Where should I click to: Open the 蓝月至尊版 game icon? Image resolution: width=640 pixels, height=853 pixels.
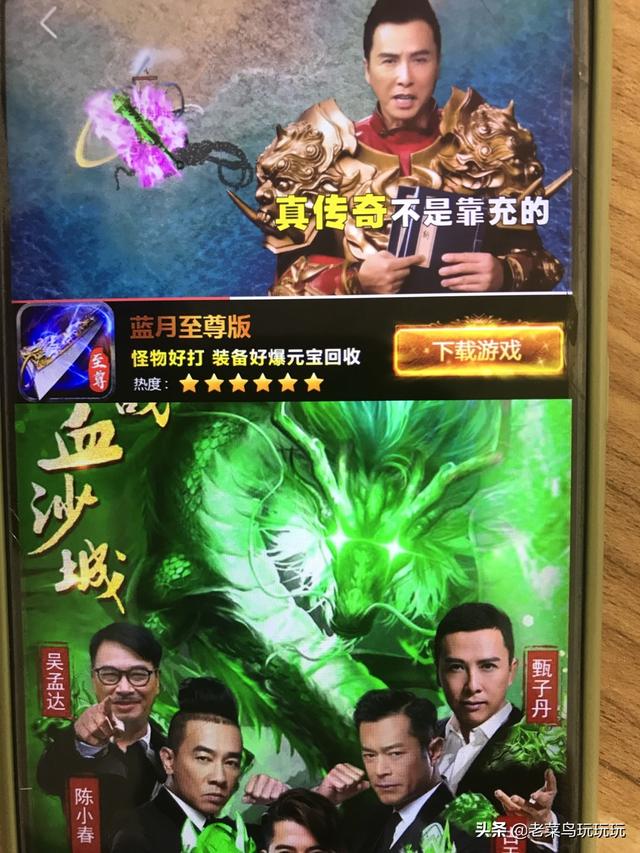[65, 351]
